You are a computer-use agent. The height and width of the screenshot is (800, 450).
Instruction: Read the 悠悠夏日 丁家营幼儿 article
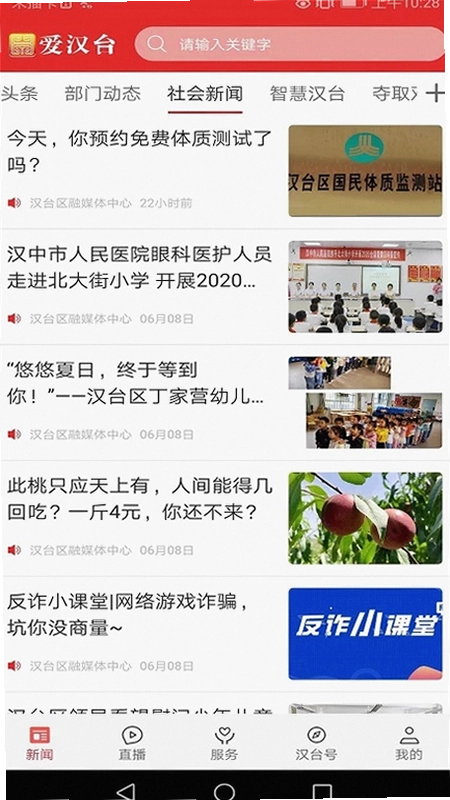pos(223,403)
